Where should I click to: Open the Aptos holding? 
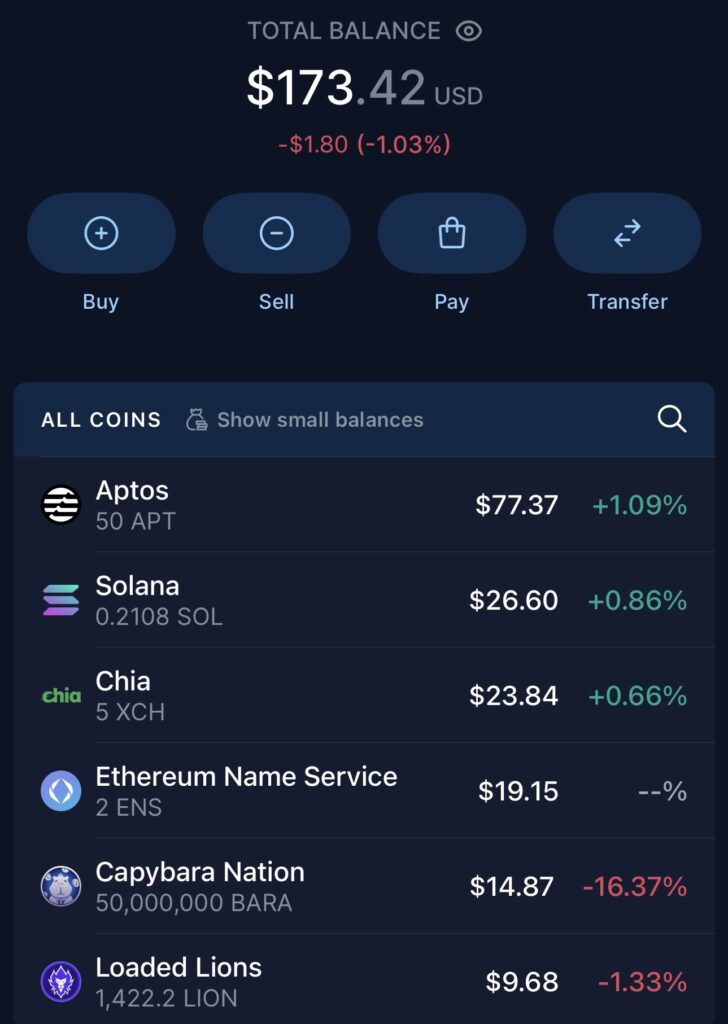coord(364,505)
